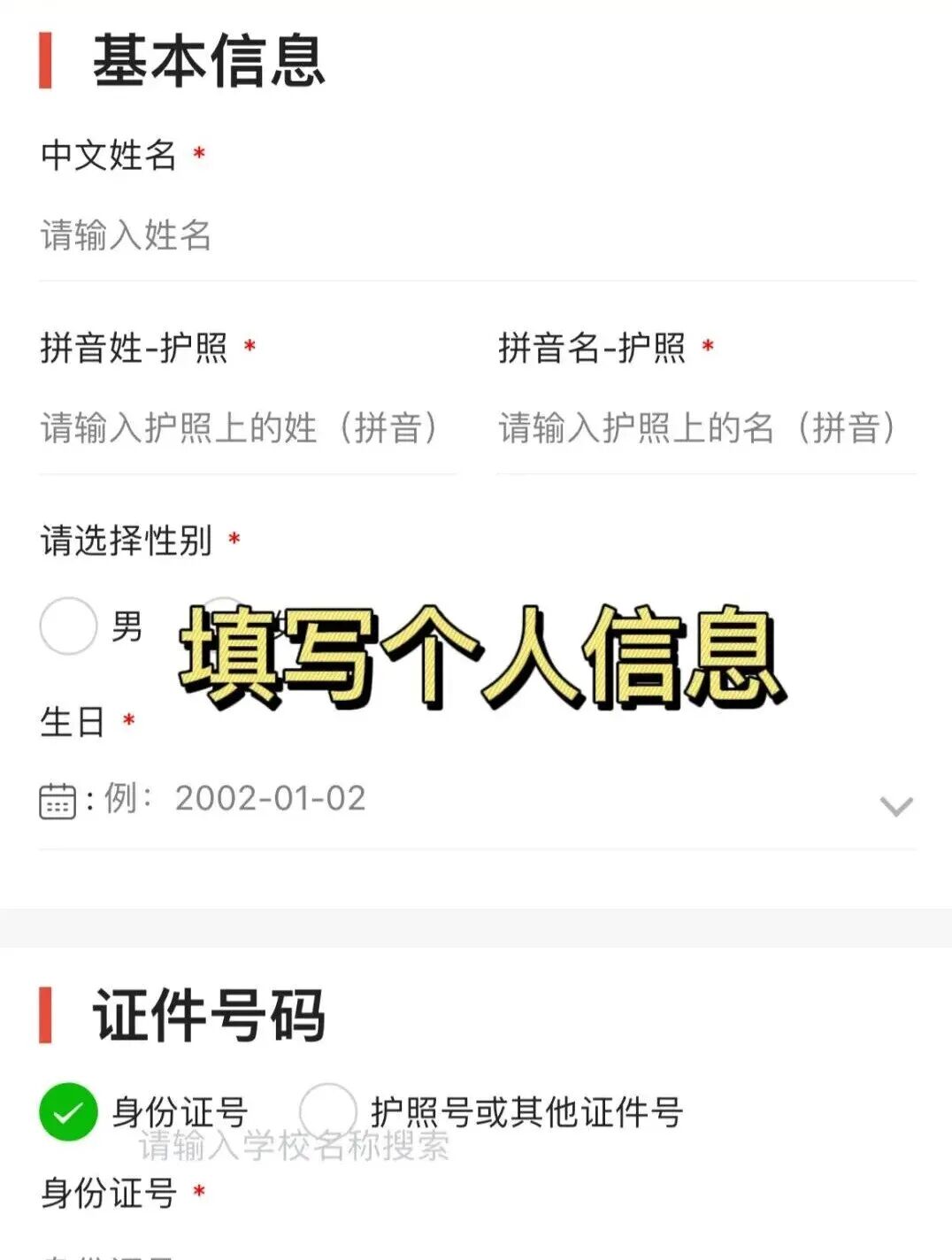The height and width of the screenshot is (1260, 952).
Task: Click the red bar beside 基本信息 heading
Action: [x=45, y=58]
